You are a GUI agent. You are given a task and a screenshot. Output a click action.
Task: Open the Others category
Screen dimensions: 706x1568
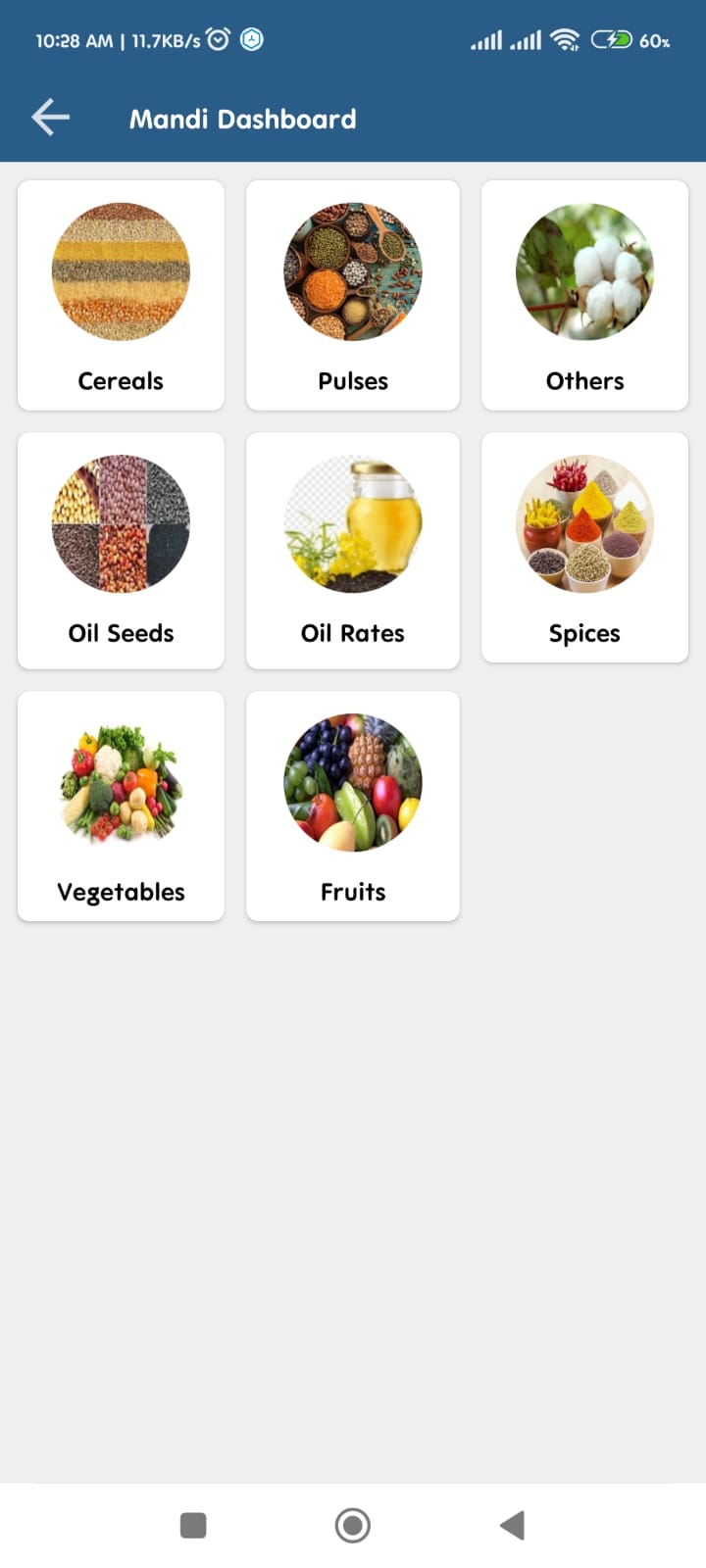[x=584, y=295]
